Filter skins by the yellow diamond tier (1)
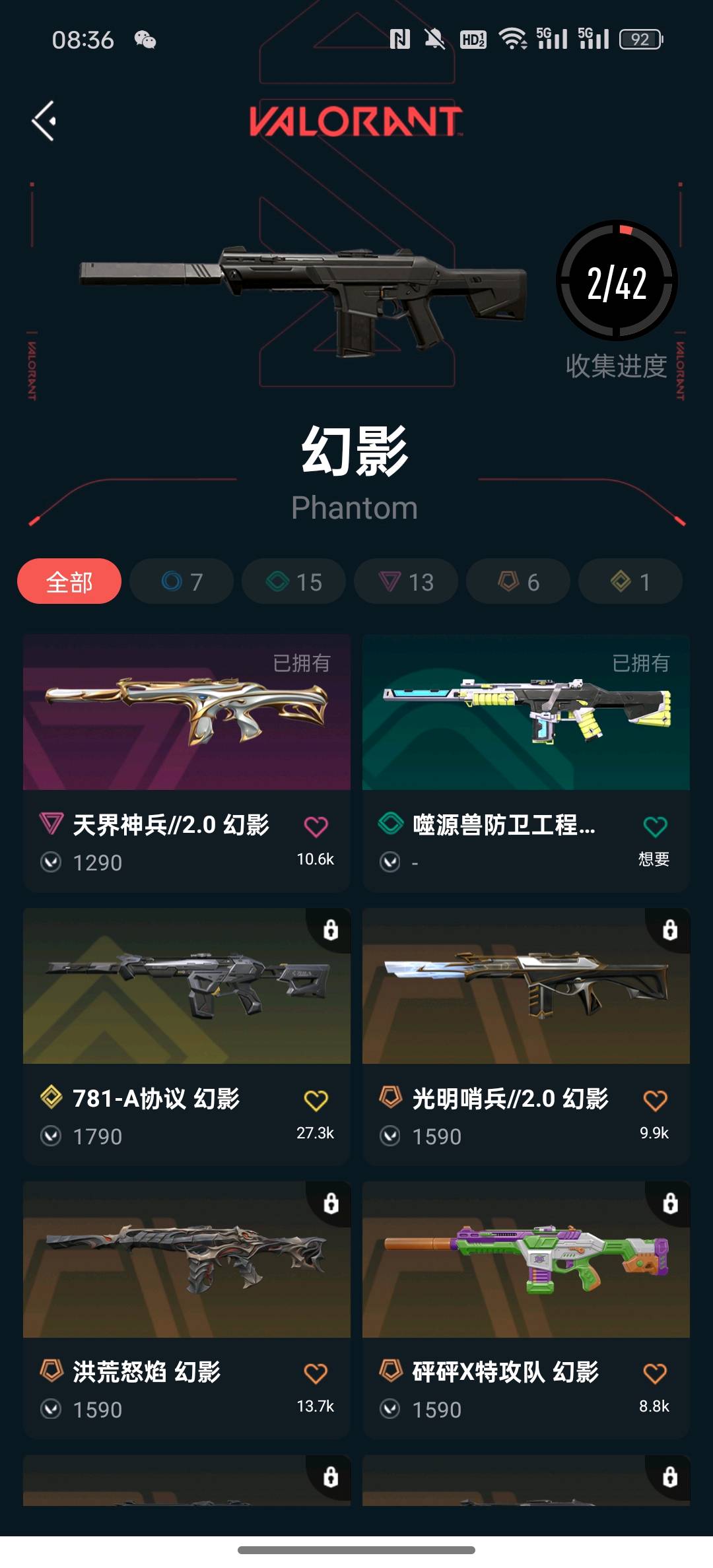713x1568 pixels. (x=630, y=581)
